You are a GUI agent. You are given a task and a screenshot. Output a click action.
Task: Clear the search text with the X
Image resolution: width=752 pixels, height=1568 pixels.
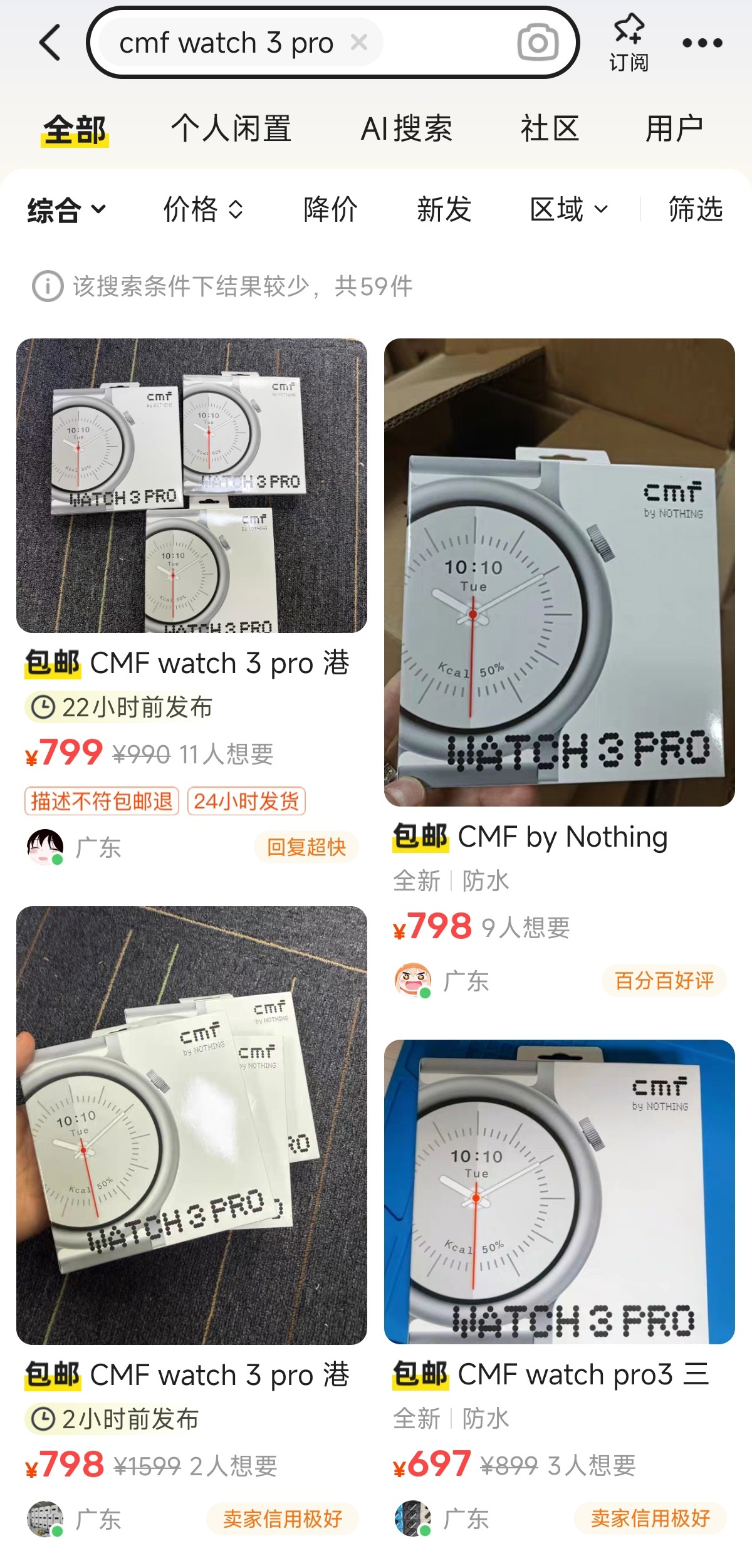[x=359, y=43]
